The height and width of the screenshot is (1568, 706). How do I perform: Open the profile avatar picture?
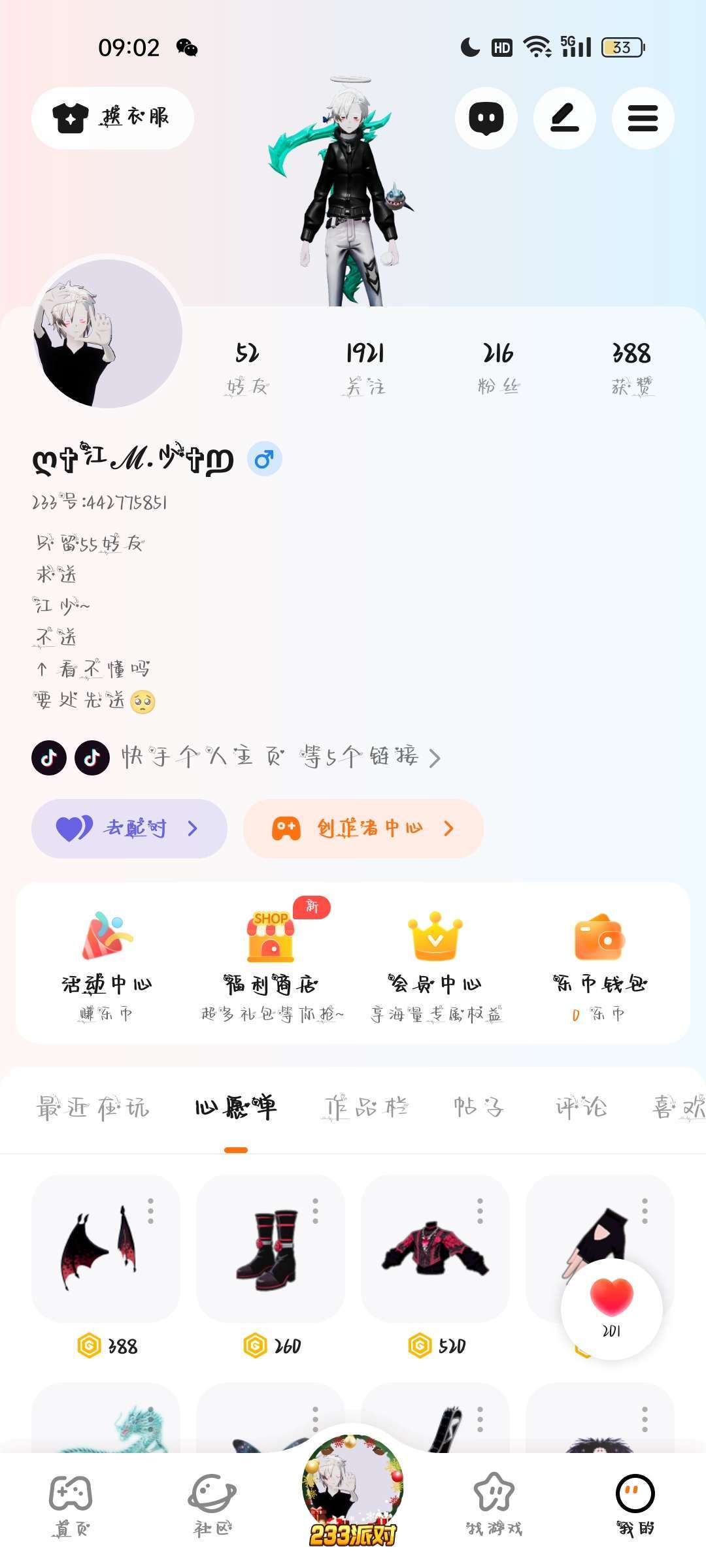tap(108, 334)
